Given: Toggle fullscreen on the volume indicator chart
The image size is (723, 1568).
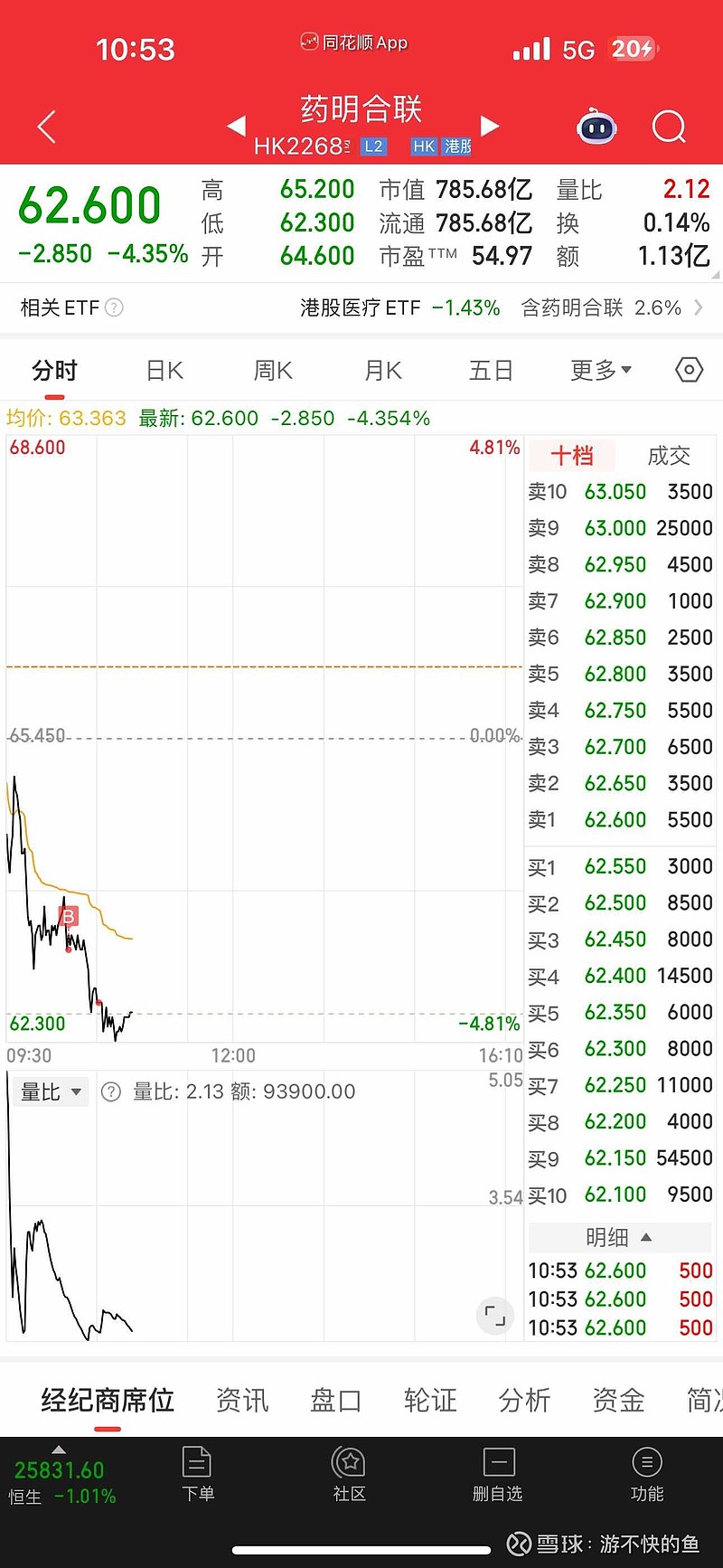Looking at the screenshot, I should pos(494,1316).
